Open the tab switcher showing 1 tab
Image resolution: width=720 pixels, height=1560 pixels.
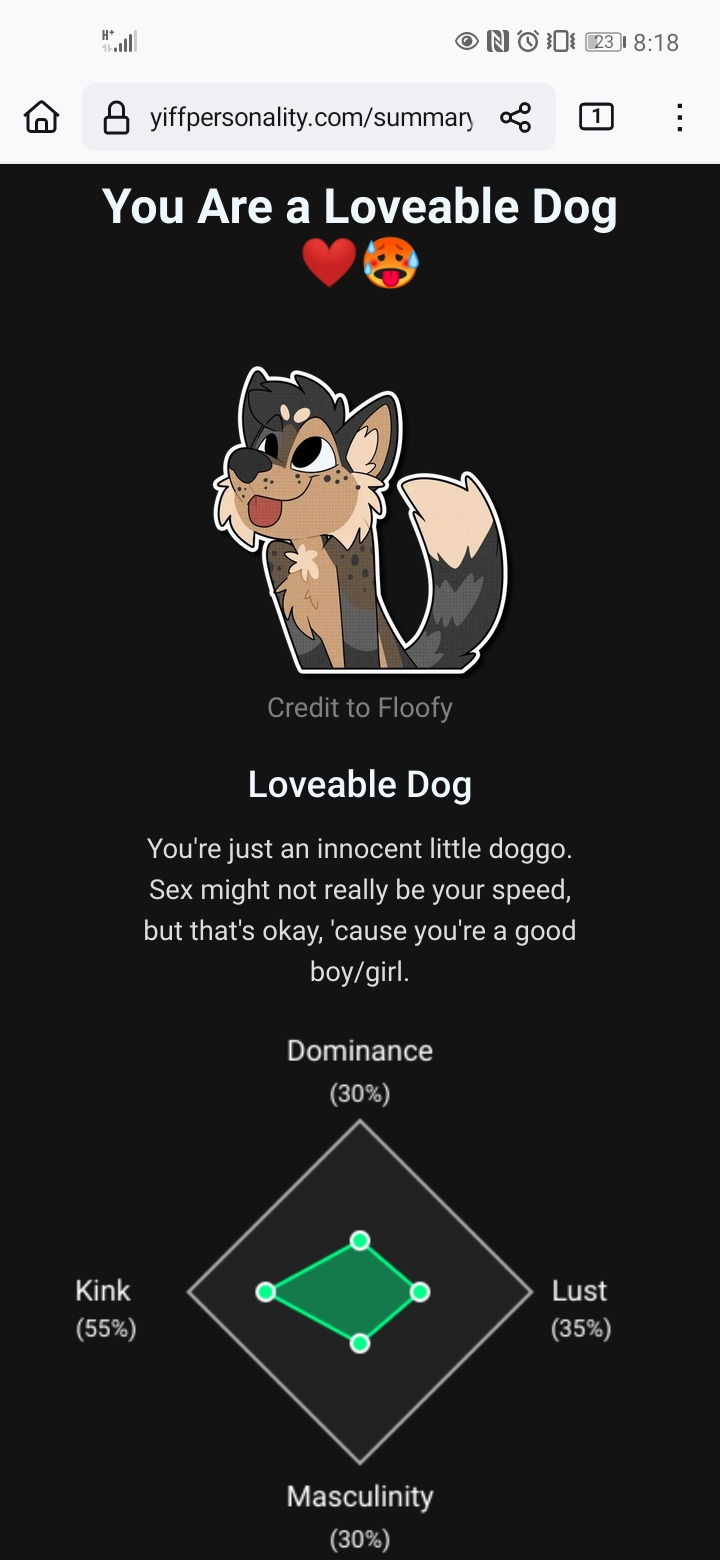click(x=596, y=118)
